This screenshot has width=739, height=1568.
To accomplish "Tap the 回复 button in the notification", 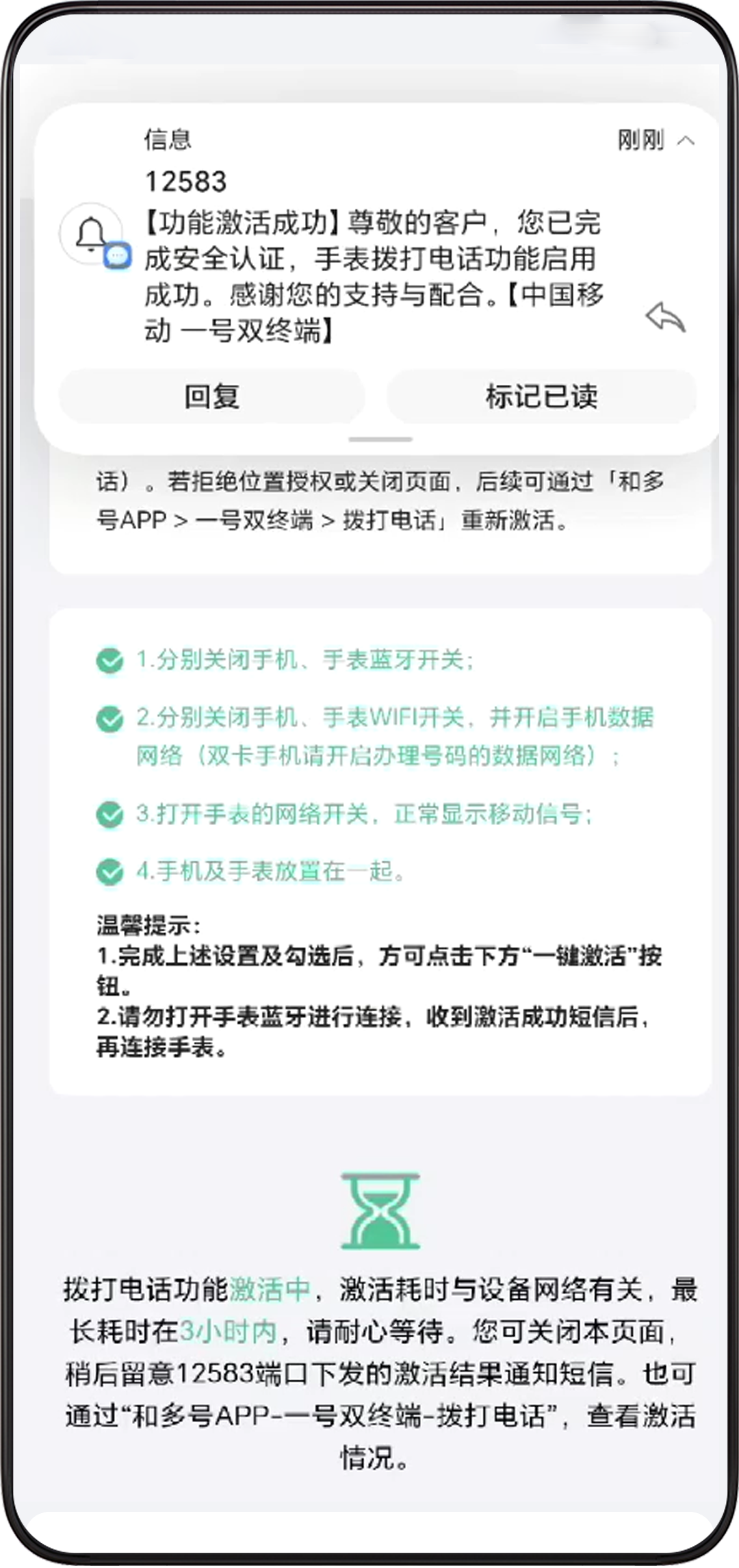I will (211, 396).
